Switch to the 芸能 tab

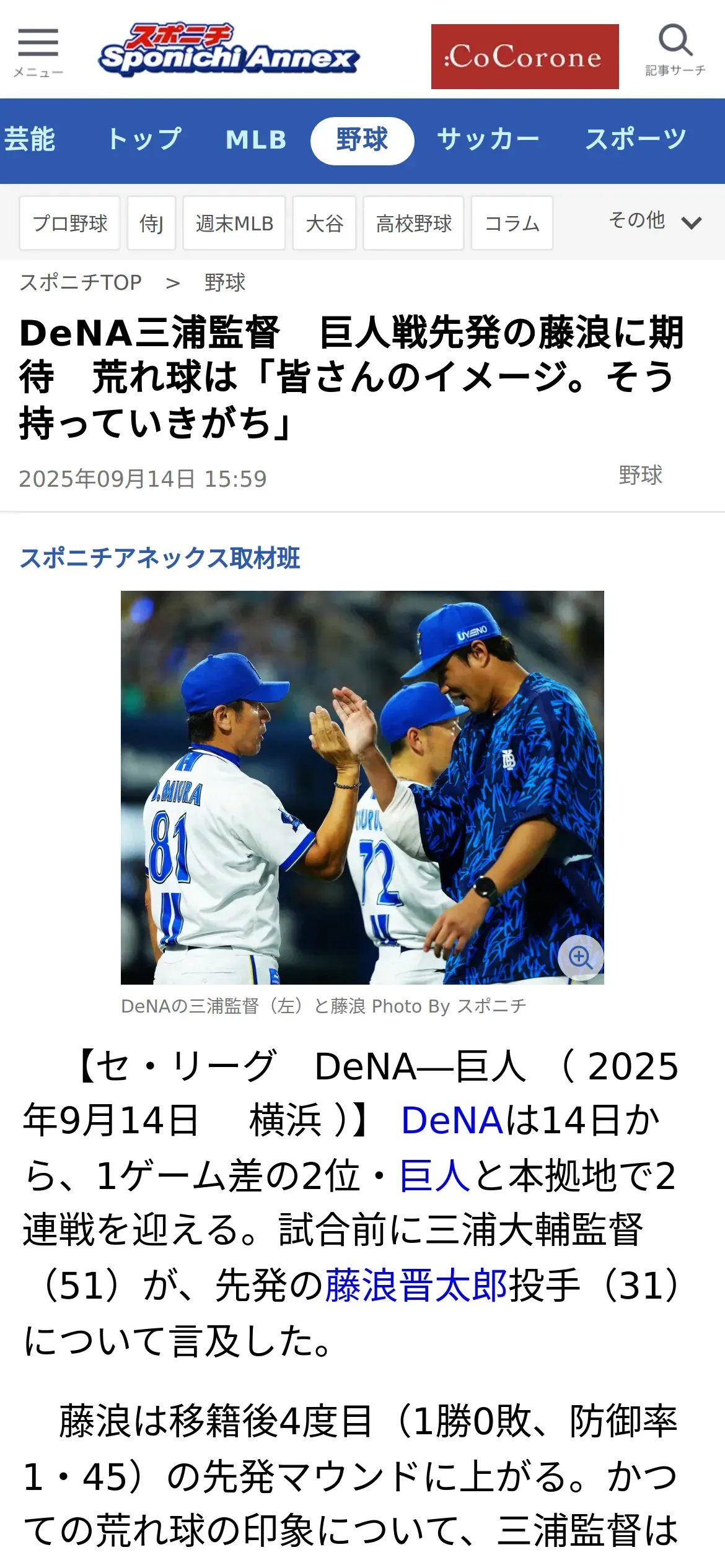pos(30,140)
